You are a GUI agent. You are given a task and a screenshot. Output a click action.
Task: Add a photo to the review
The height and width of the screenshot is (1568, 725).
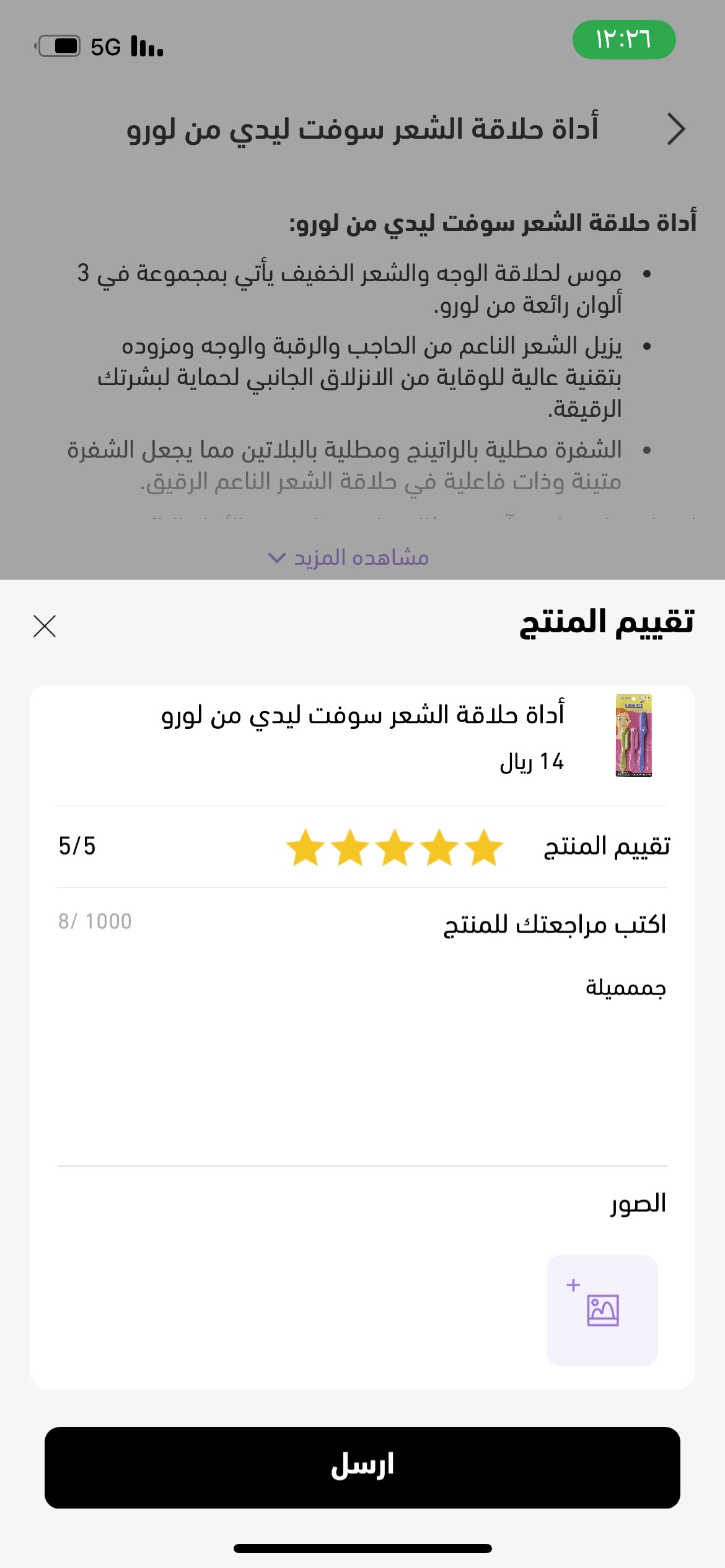[x=602, y=1310]
